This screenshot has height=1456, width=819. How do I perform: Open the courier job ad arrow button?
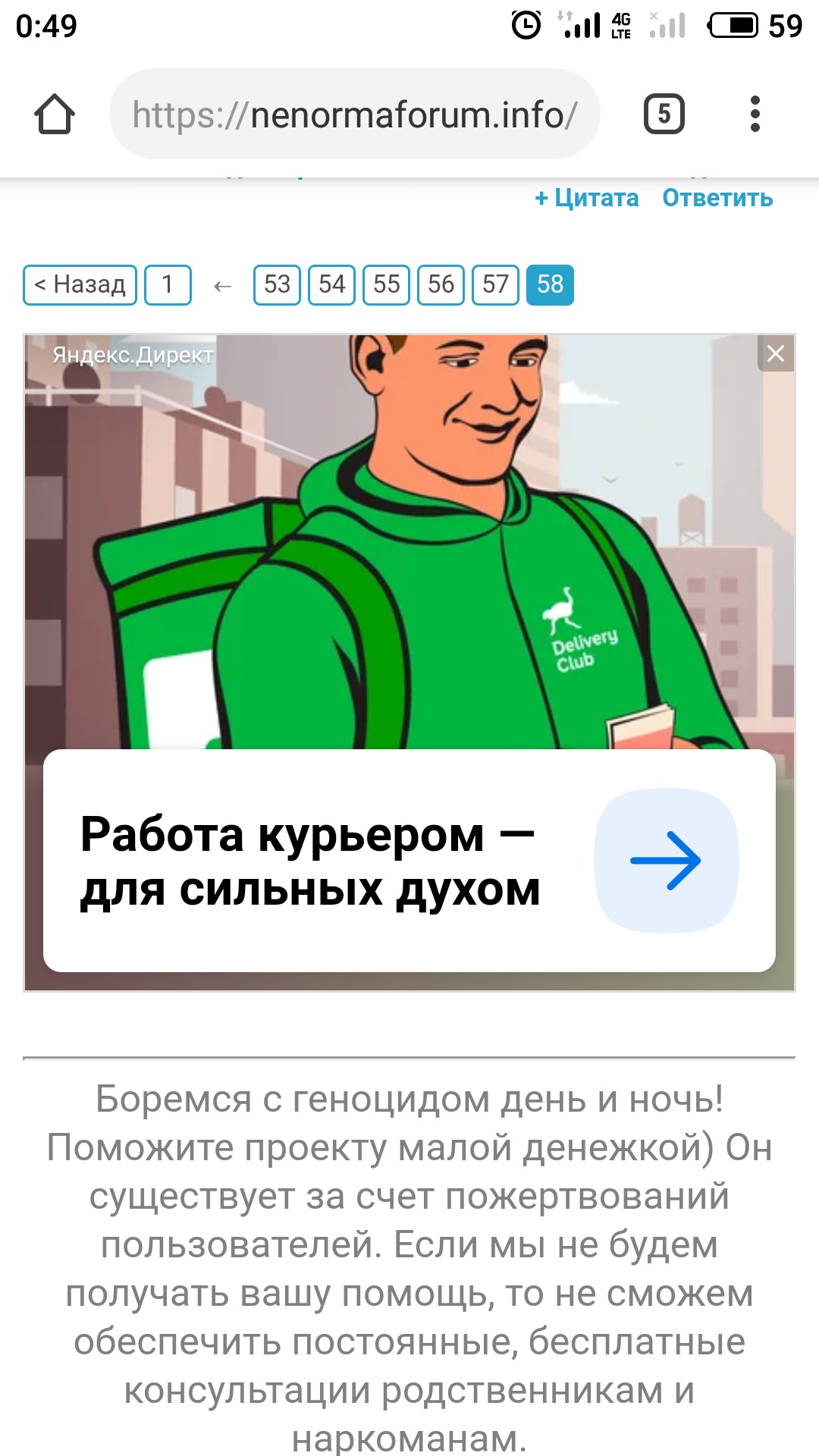(666, 861)
